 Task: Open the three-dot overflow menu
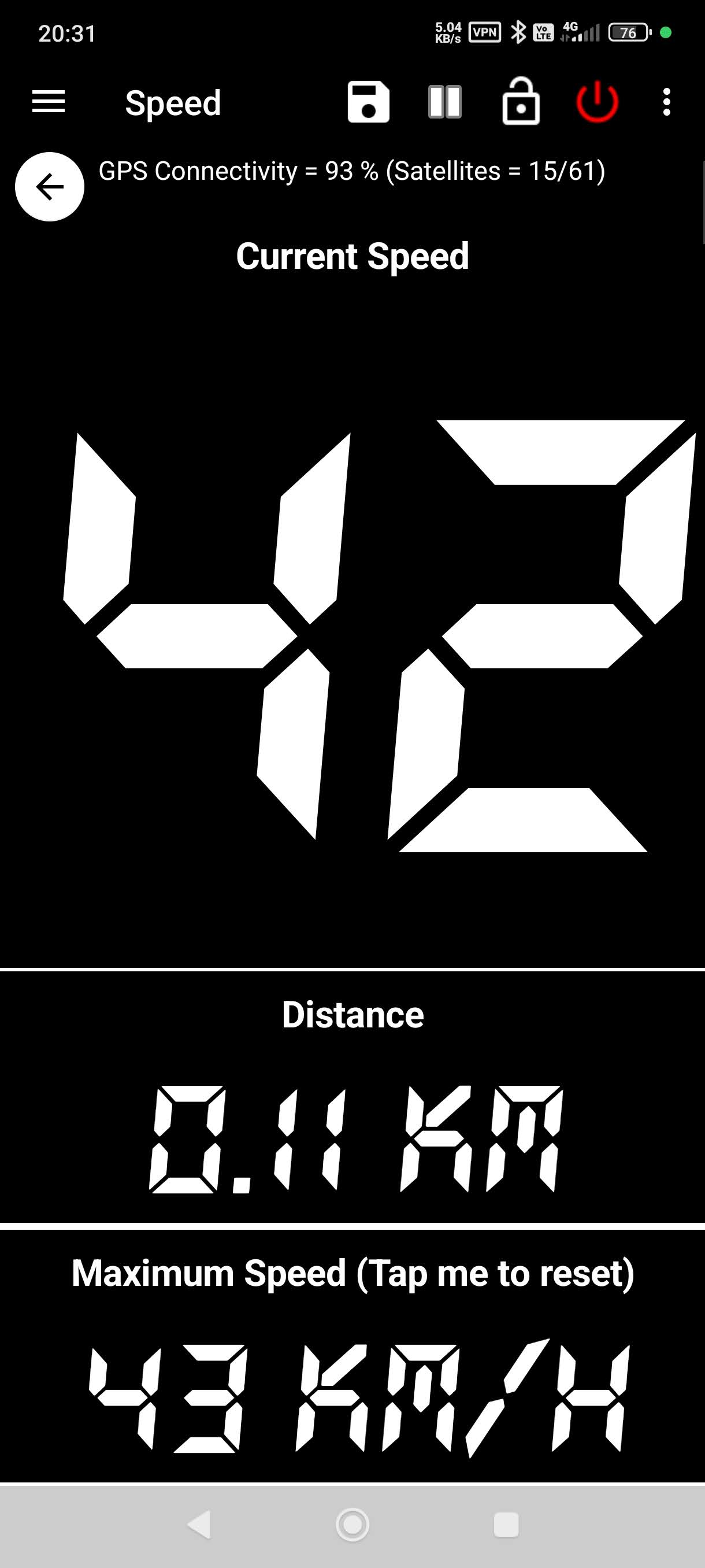667,102
